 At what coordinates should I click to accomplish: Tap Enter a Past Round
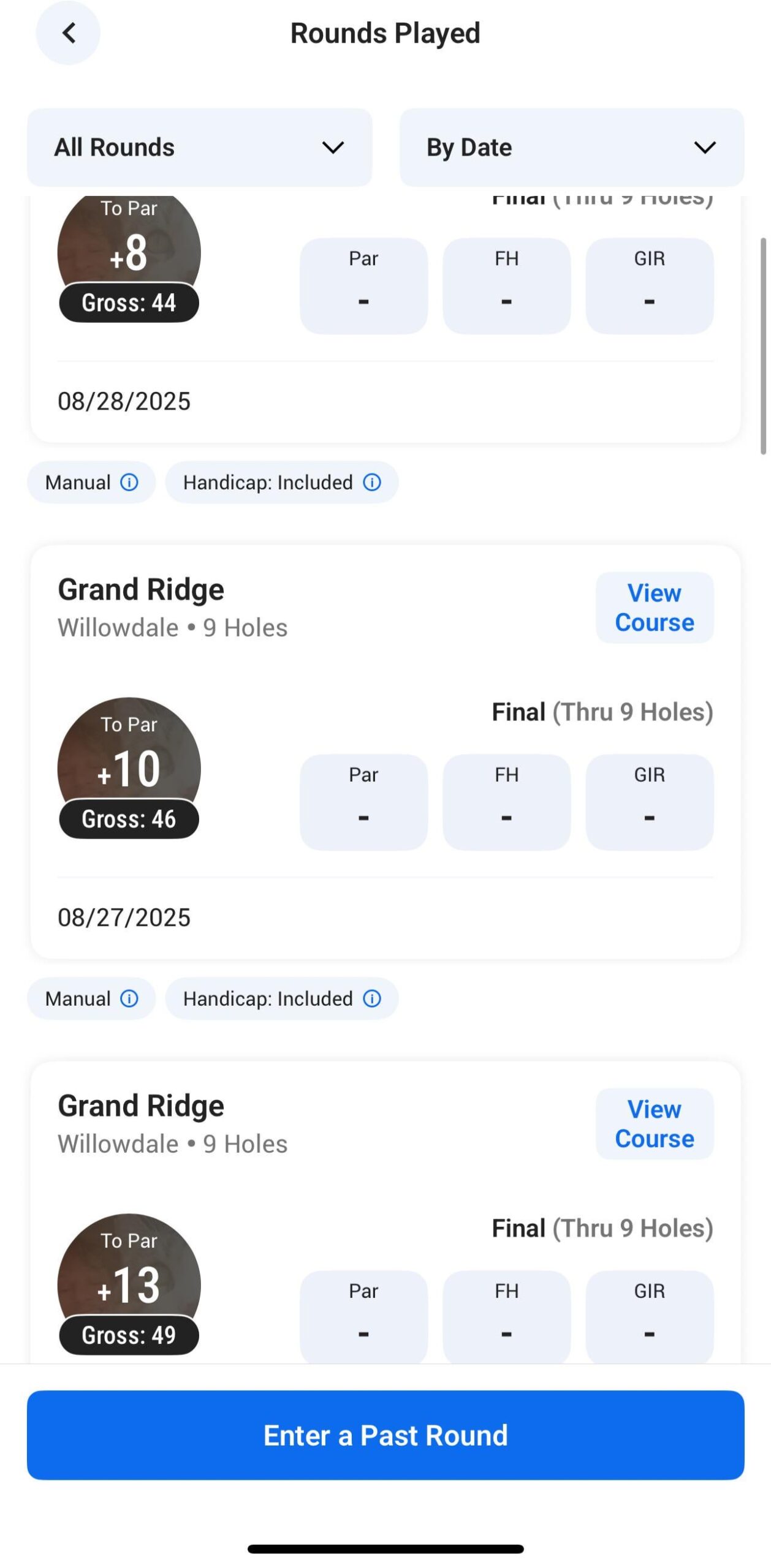coord(385,1434)
